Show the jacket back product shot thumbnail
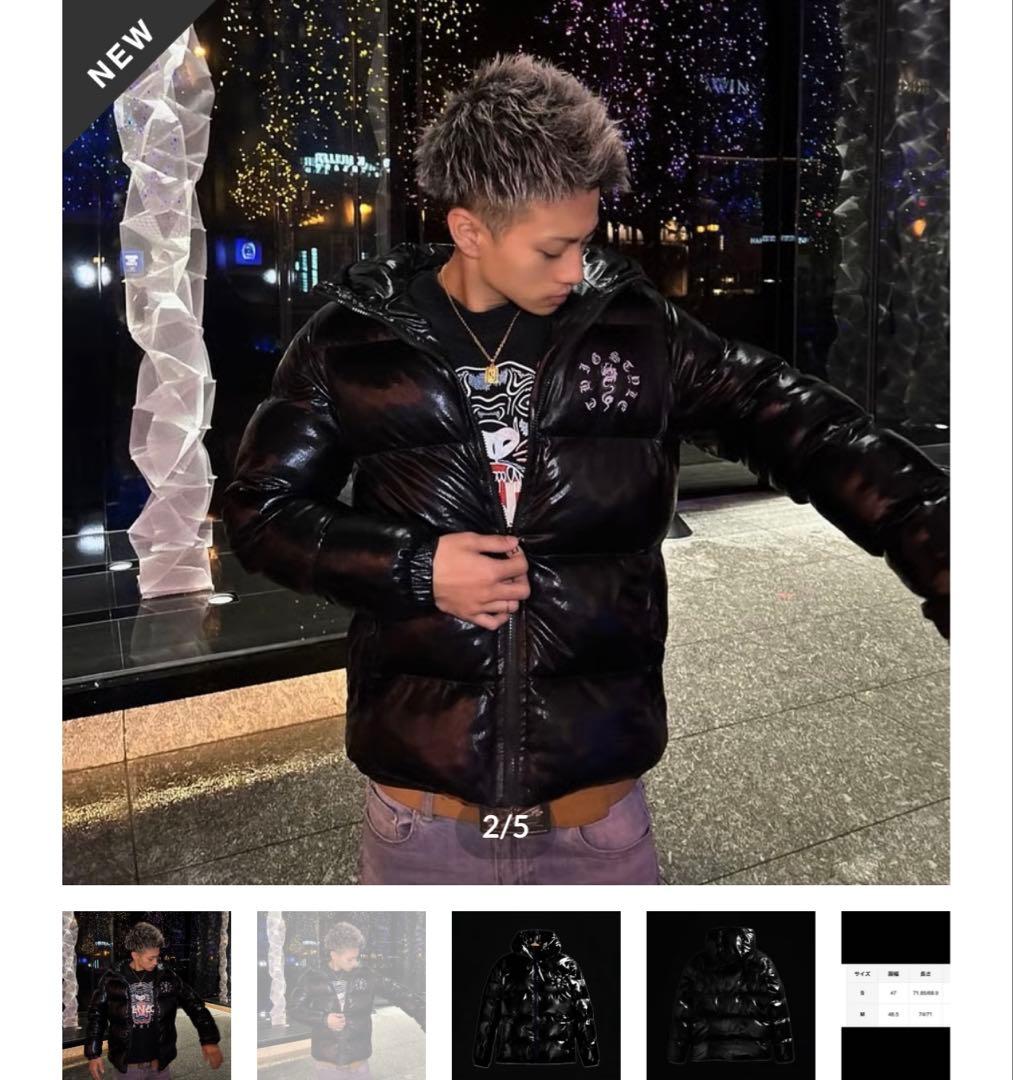The height and width of the screenshot is (1080, 1013). click(731, 995)
